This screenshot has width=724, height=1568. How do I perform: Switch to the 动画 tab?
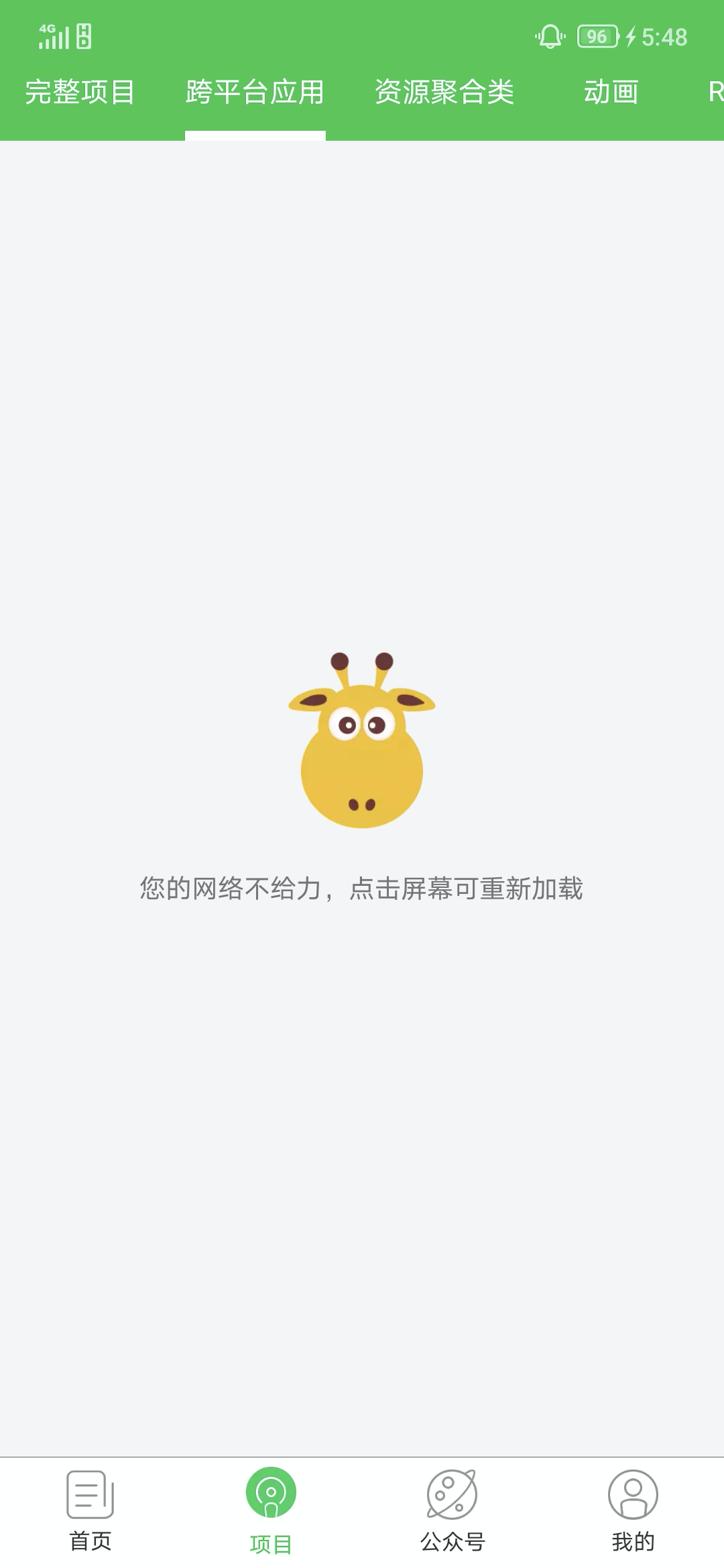tap(611, 92)
